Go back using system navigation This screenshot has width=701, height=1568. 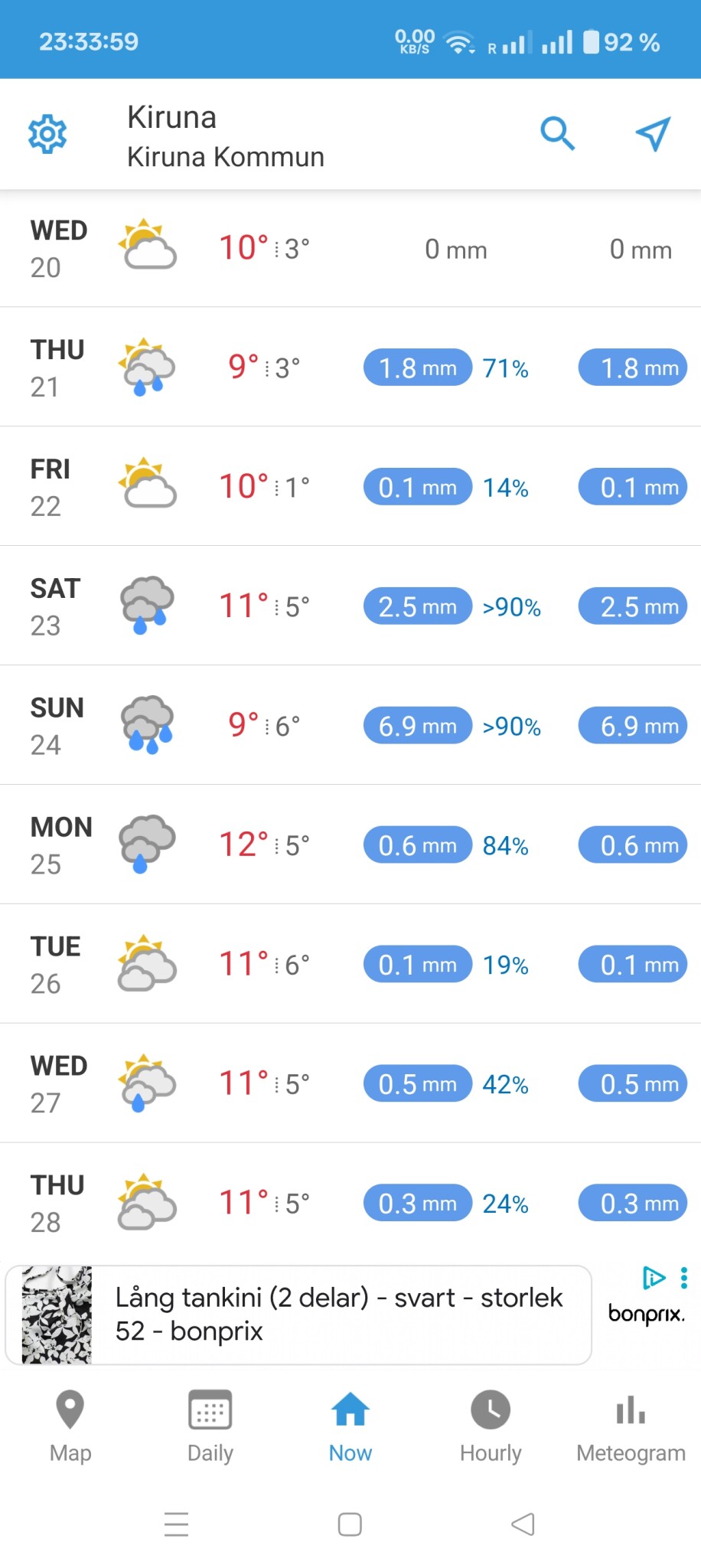coord(523,1524)
